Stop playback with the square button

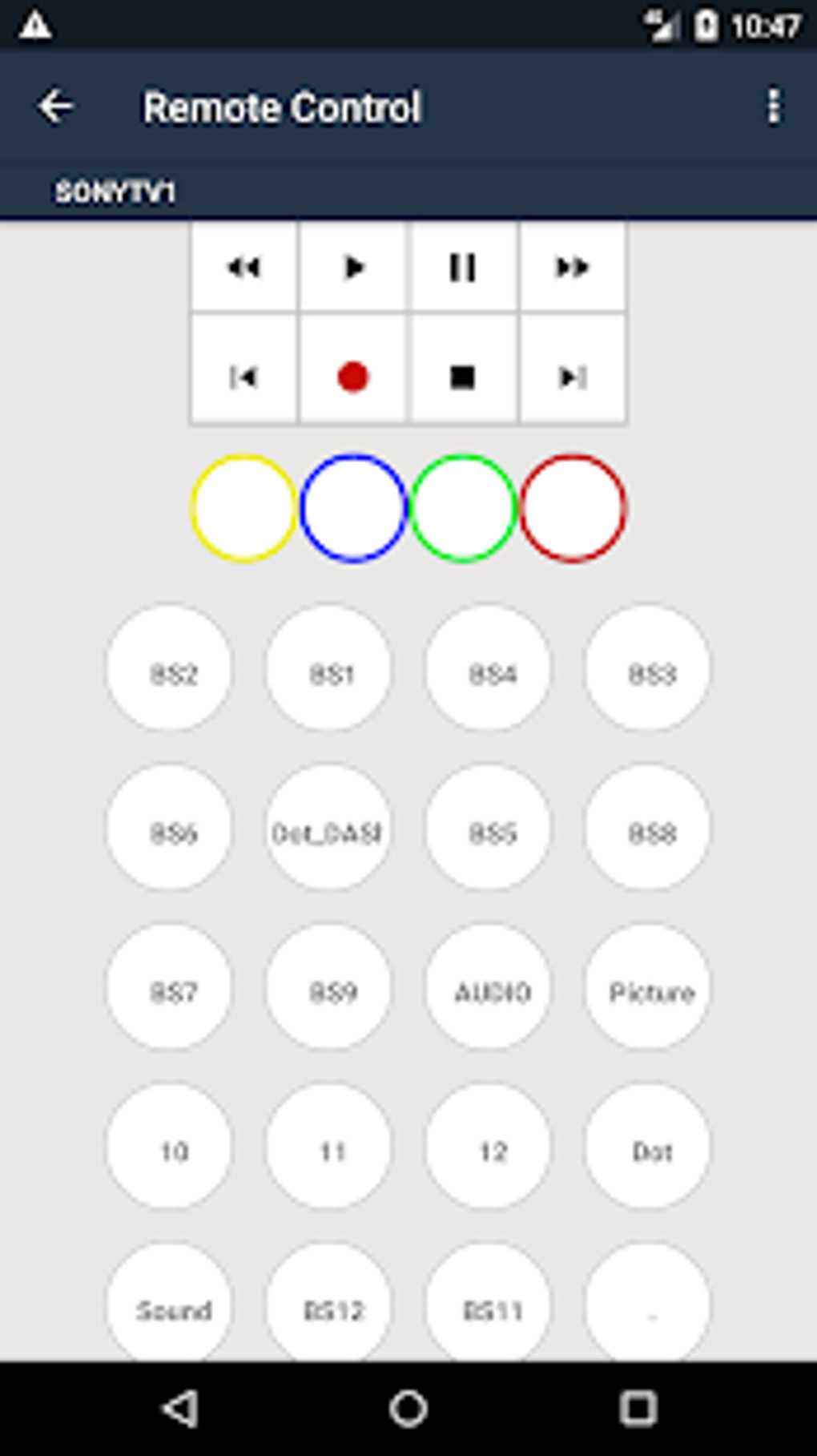tap(462, 376)
